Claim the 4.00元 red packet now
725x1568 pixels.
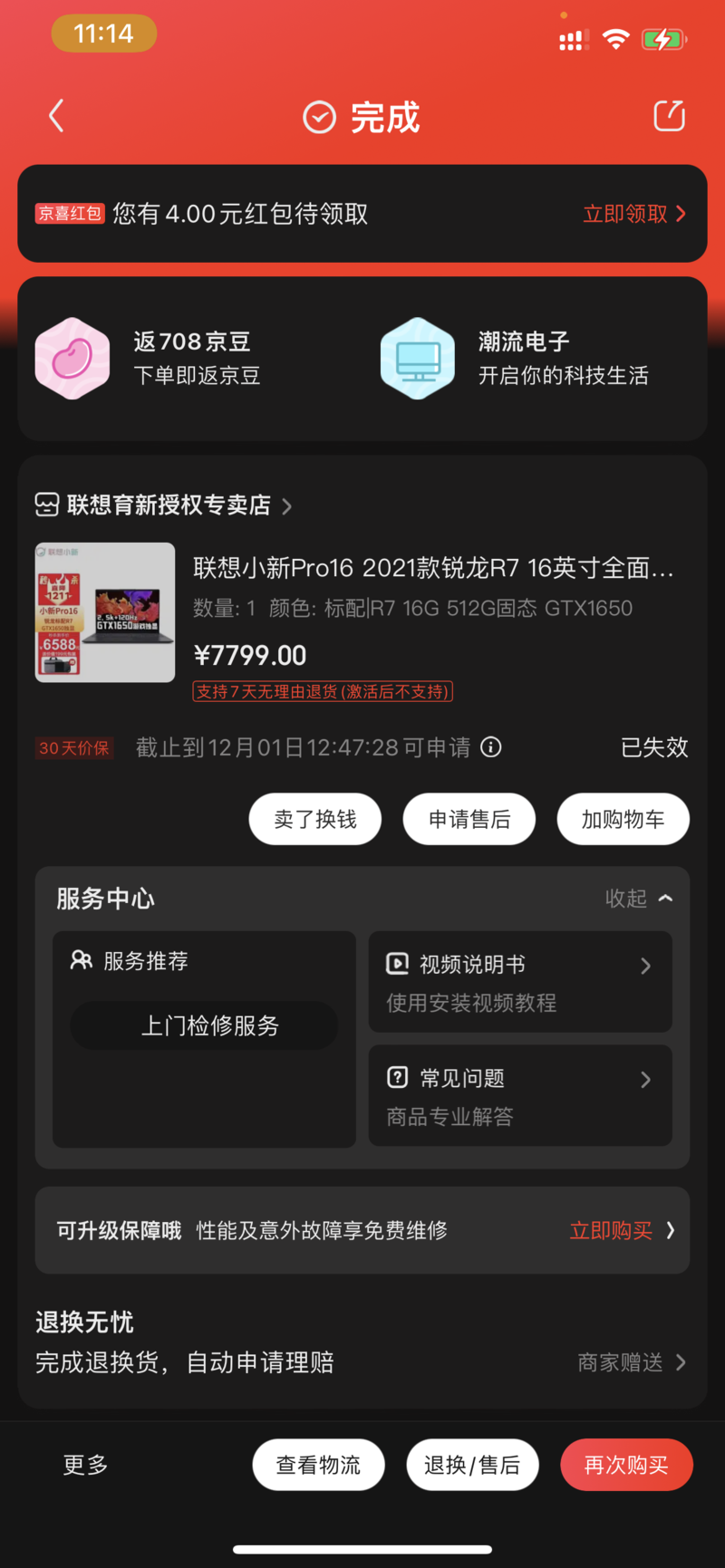point(633,214)
